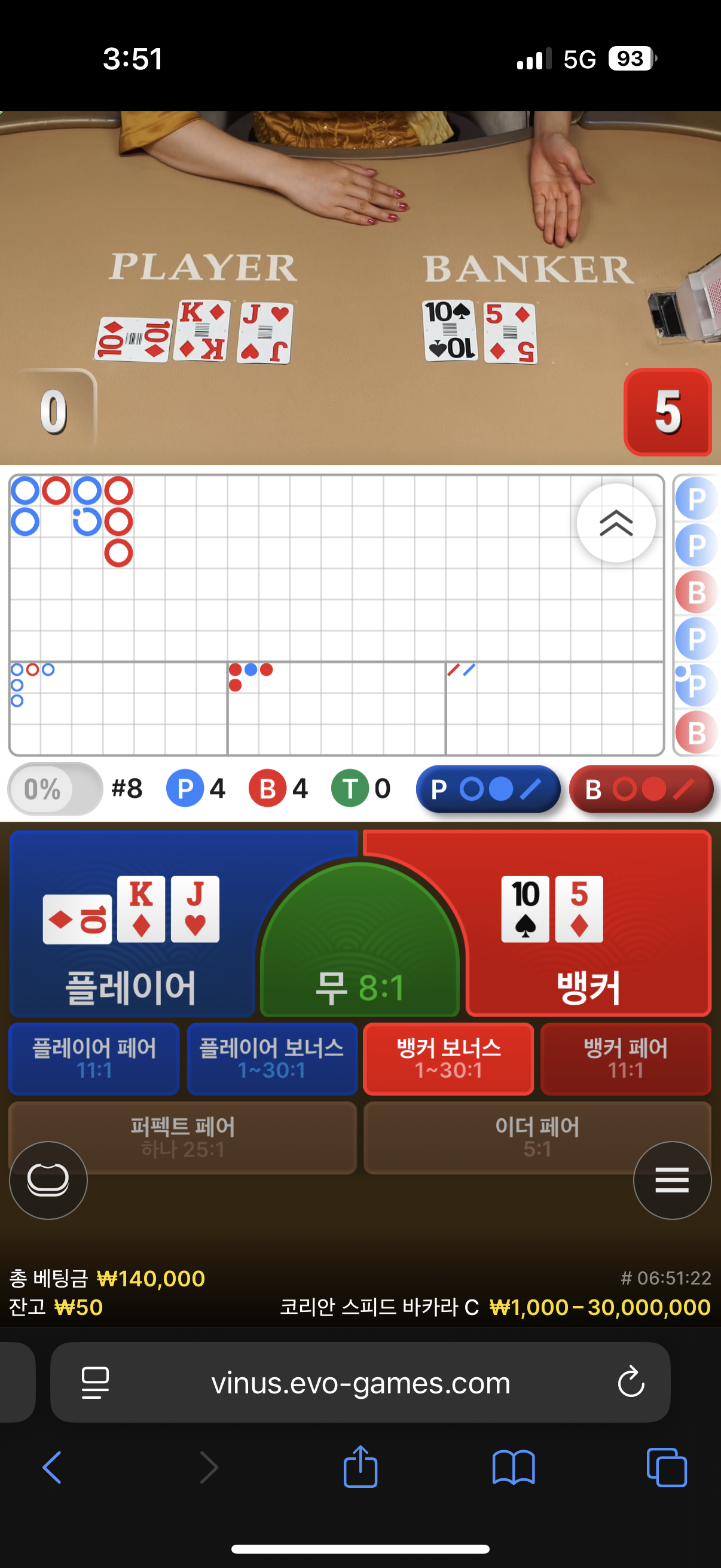721x1568 pixels.
Task: Expand the scoreboard with the double chevron
Action: coord(616,523)
